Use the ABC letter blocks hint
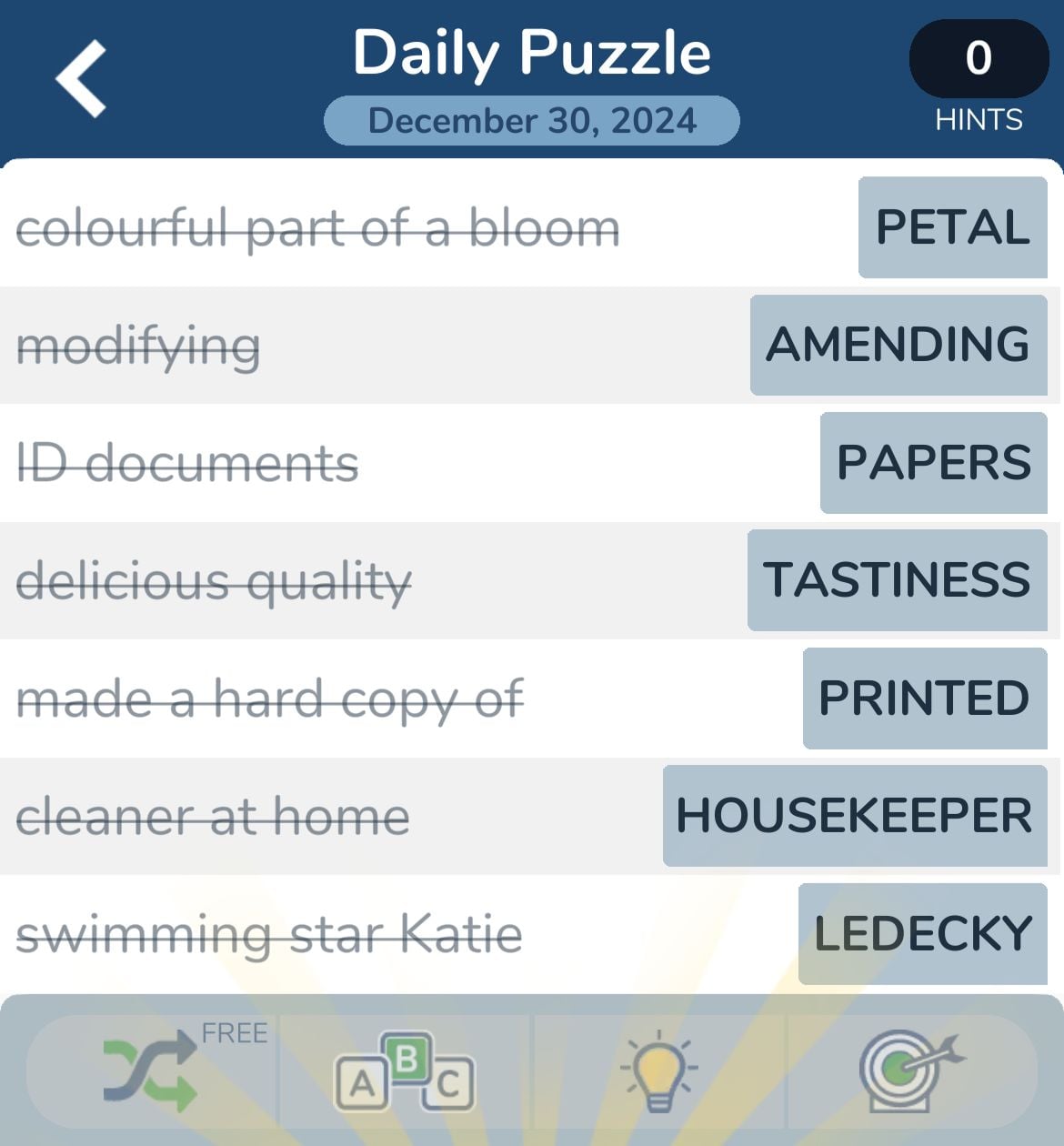The width and height of the screenshot is (1064, 1146). tap(405, 1071)
